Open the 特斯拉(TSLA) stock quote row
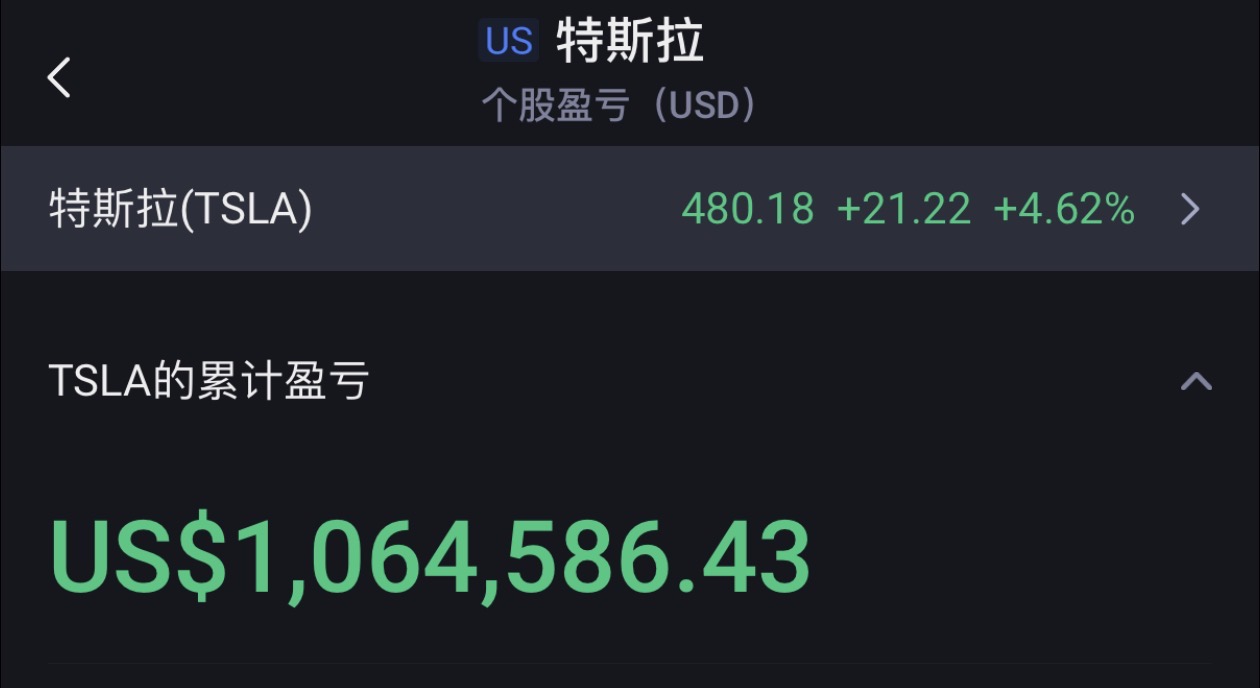The width and height of the screenshot is (1260, 688). (630, 209)
